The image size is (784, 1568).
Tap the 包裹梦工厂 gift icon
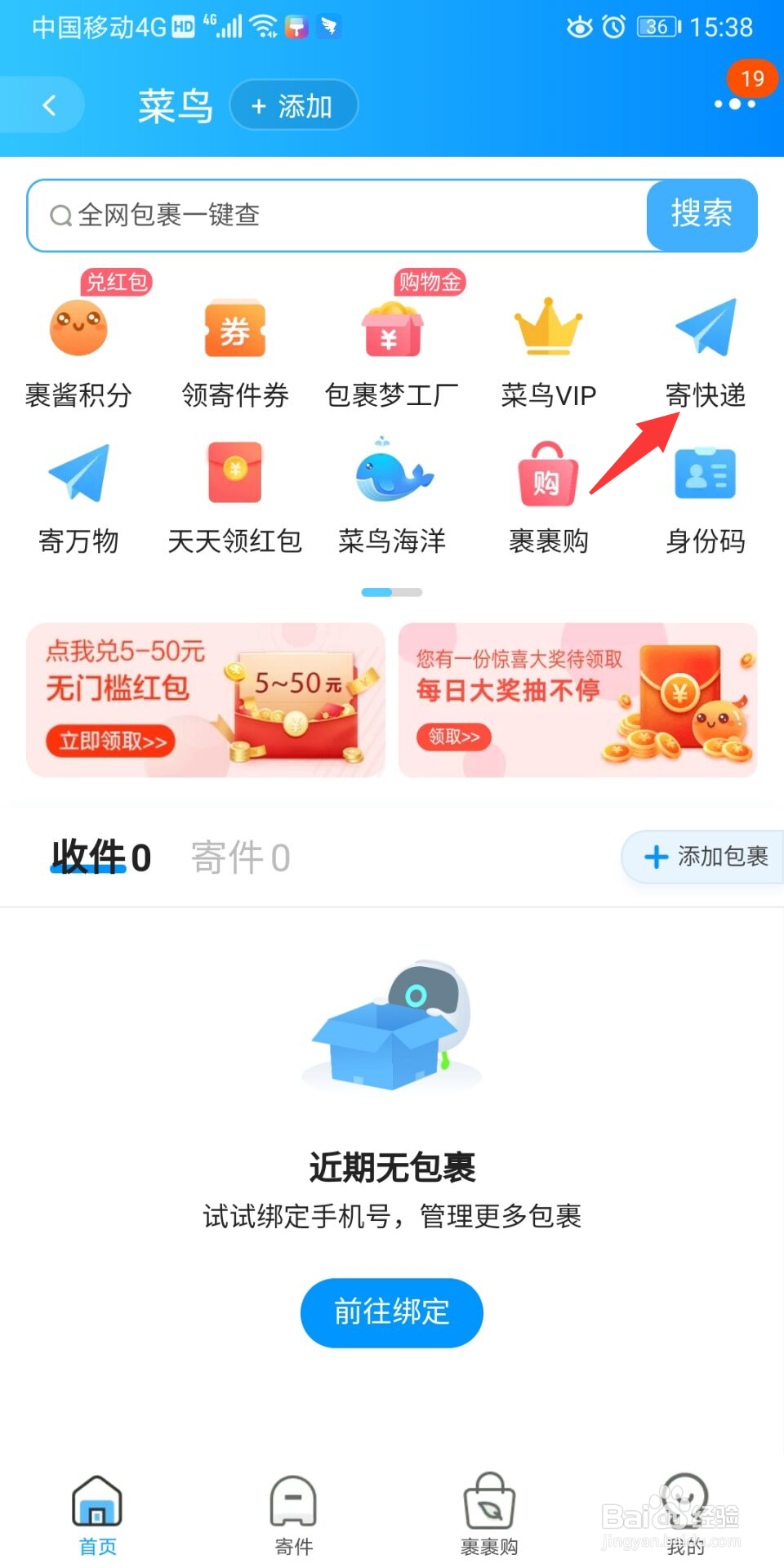pyautogui.click(x=392, y=351)
